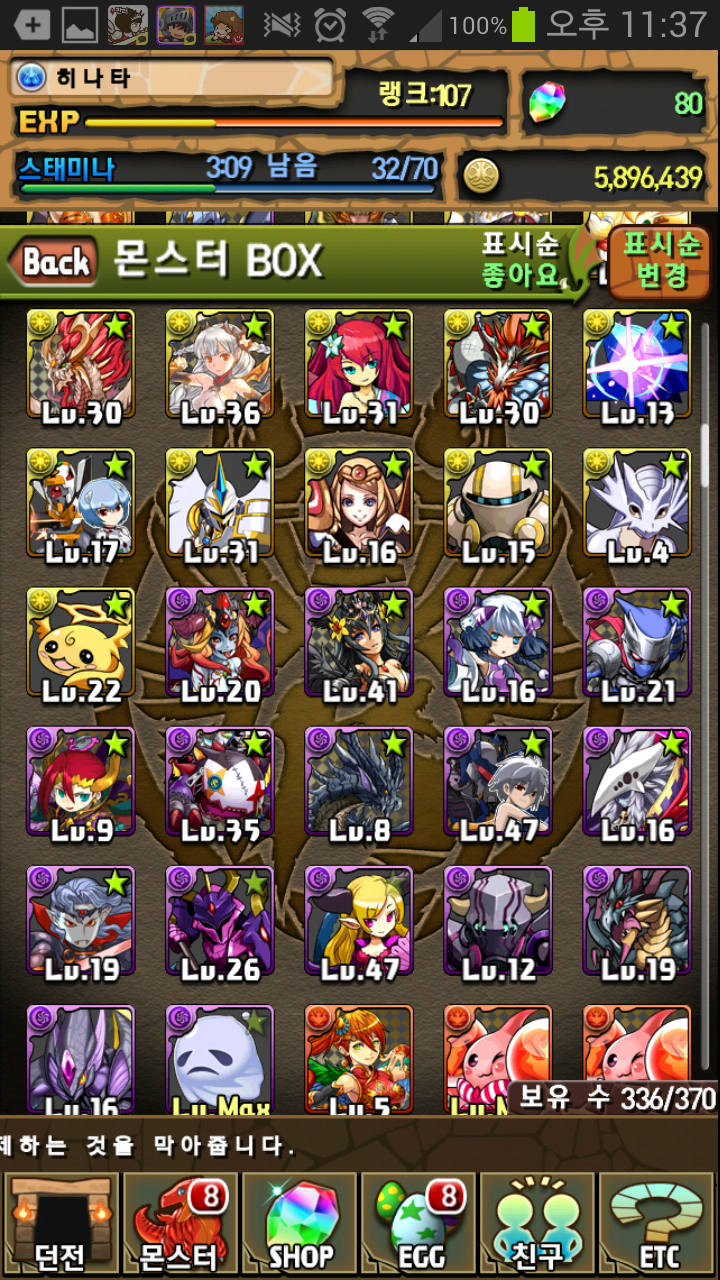Select the Lv.13 purple star orb monster

click(637, 364)
